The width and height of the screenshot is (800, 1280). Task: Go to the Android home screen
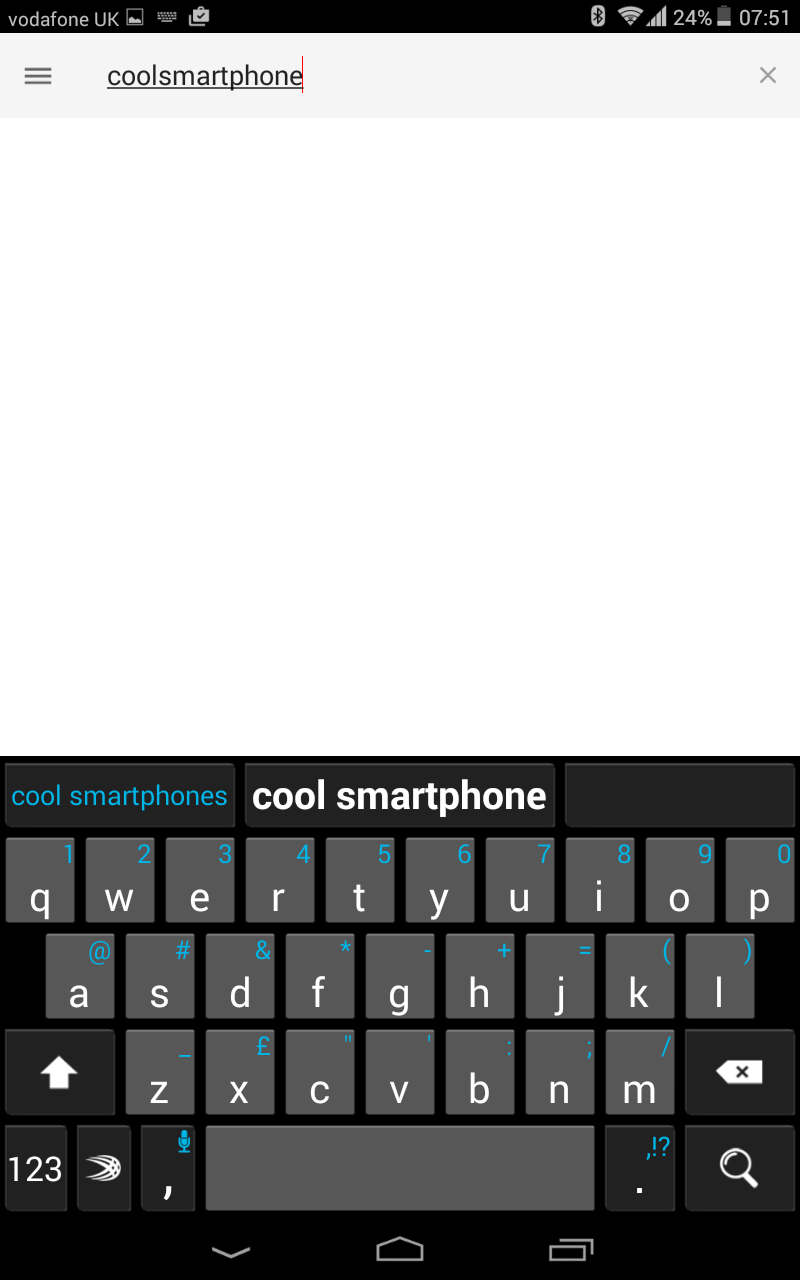click(400, 1250)
